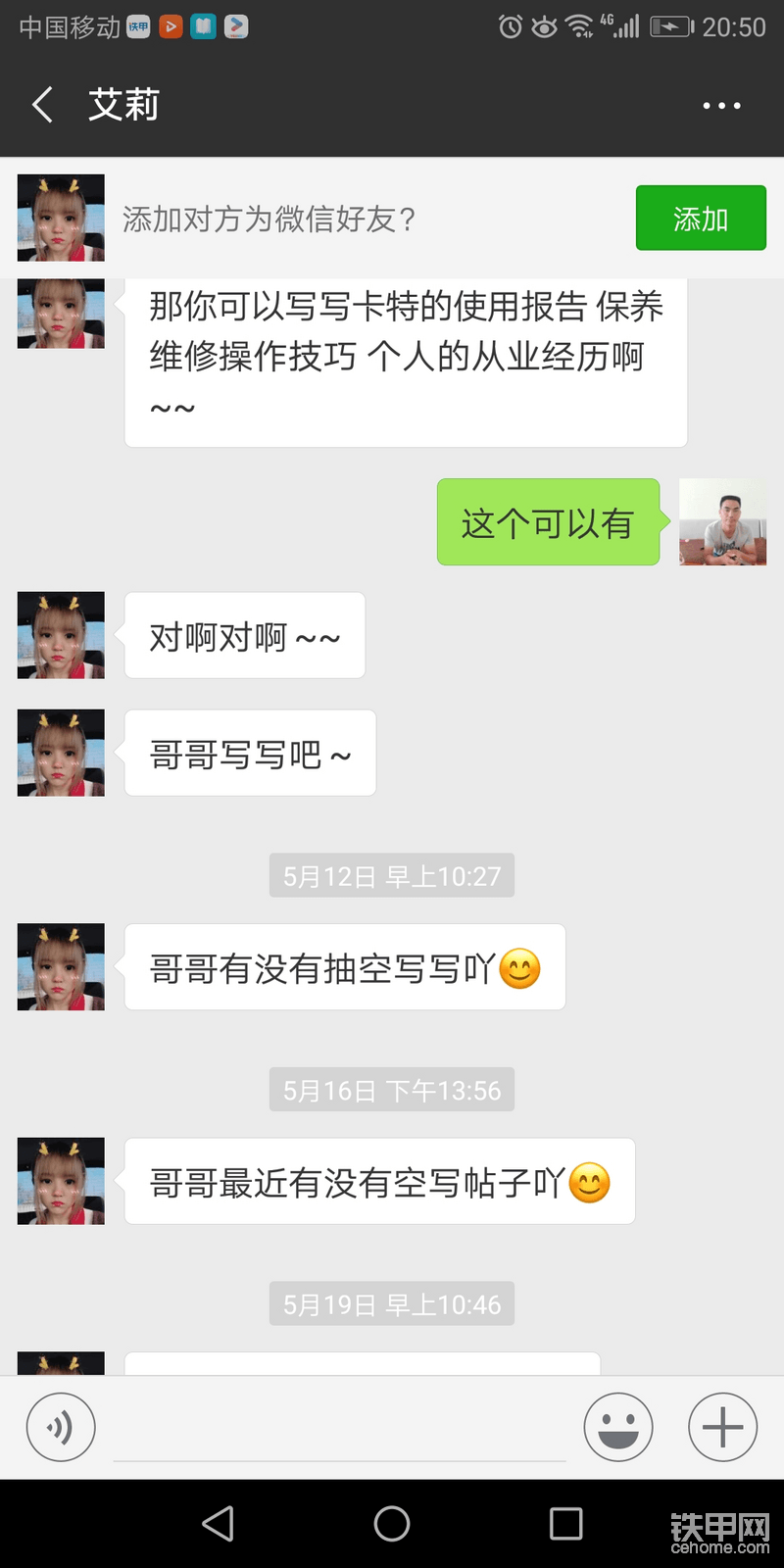Image resolution: width=784 pixels, height=1568 pixels.
Task: Go back from the 艾莉 chat
Action: (43, 105)
